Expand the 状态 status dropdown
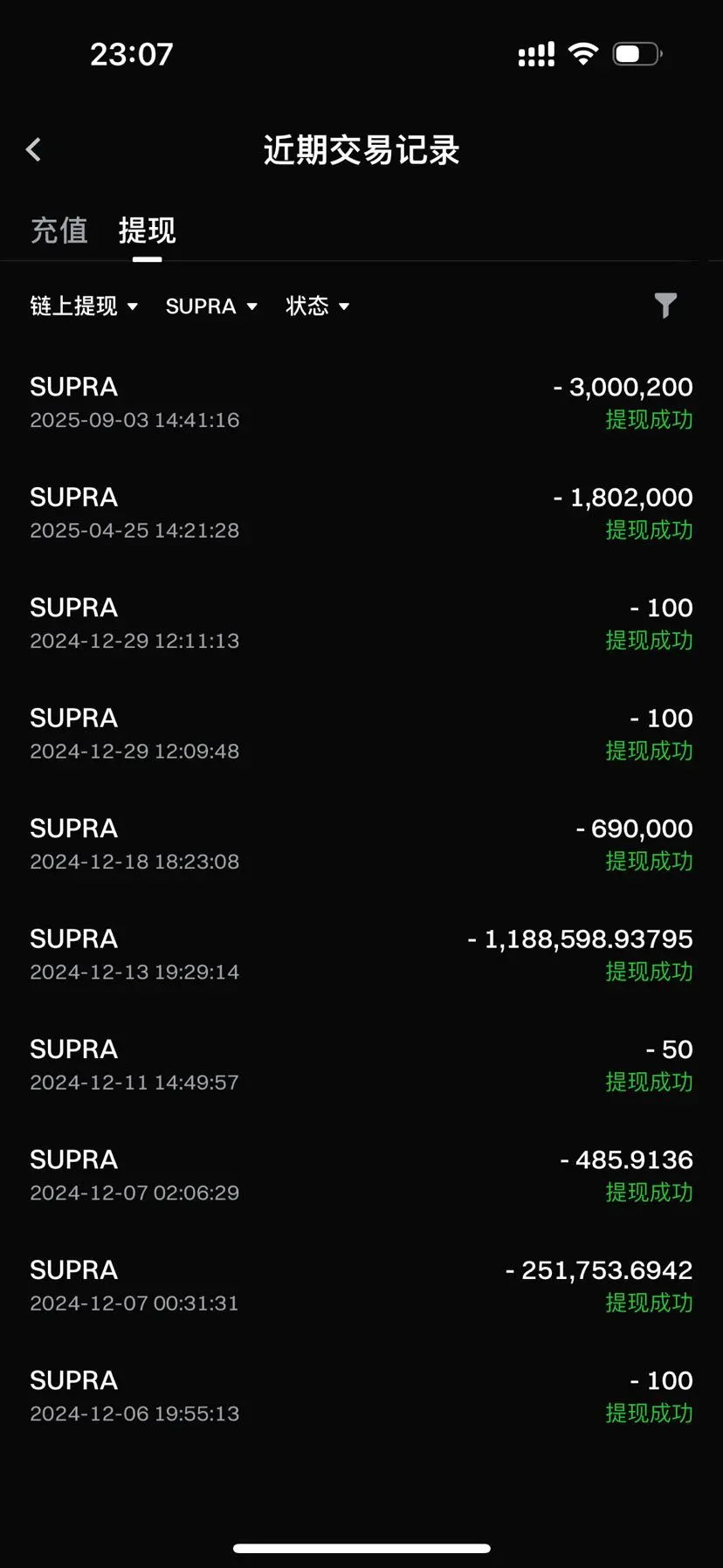This screenshot has height=1568, width=723. click(x=317, y=306)
